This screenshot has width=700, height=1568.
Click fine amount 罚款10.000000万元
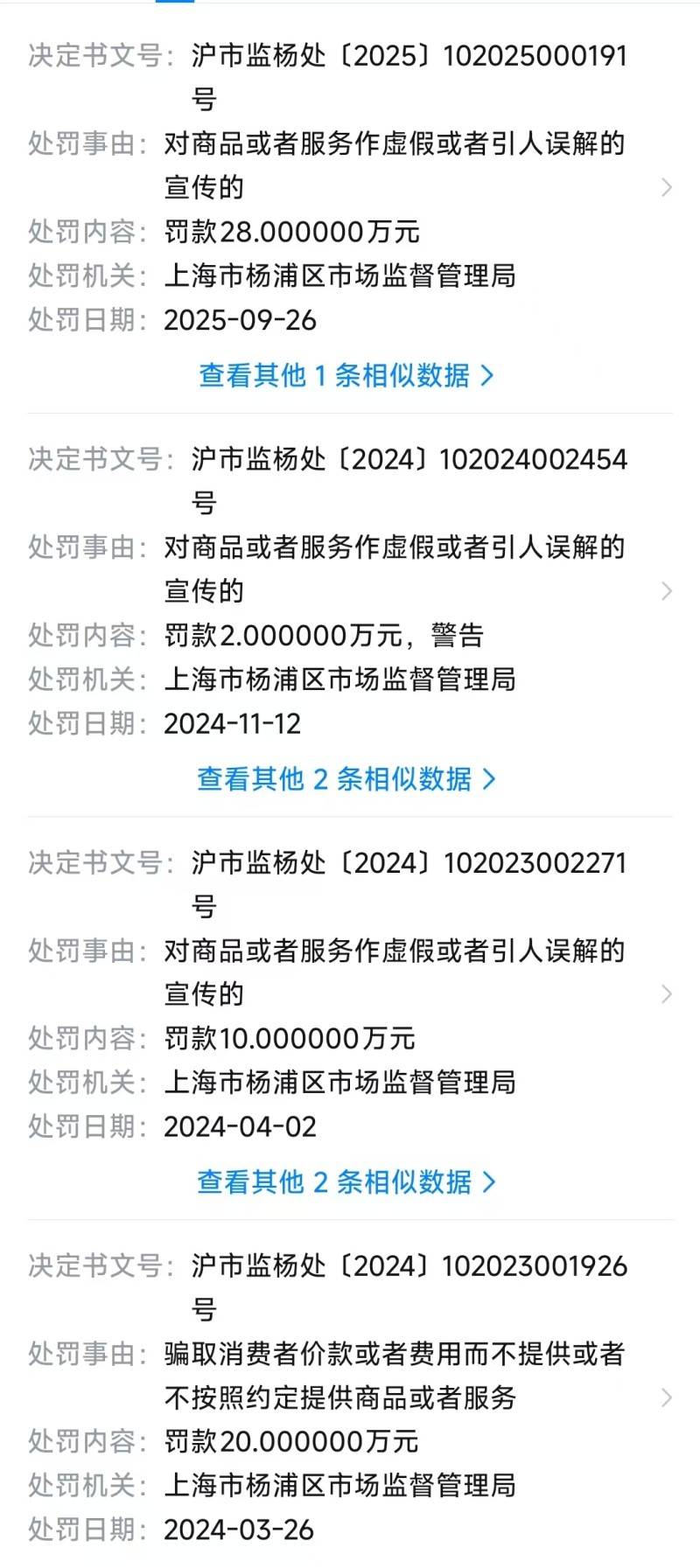tap(289, 1040)
